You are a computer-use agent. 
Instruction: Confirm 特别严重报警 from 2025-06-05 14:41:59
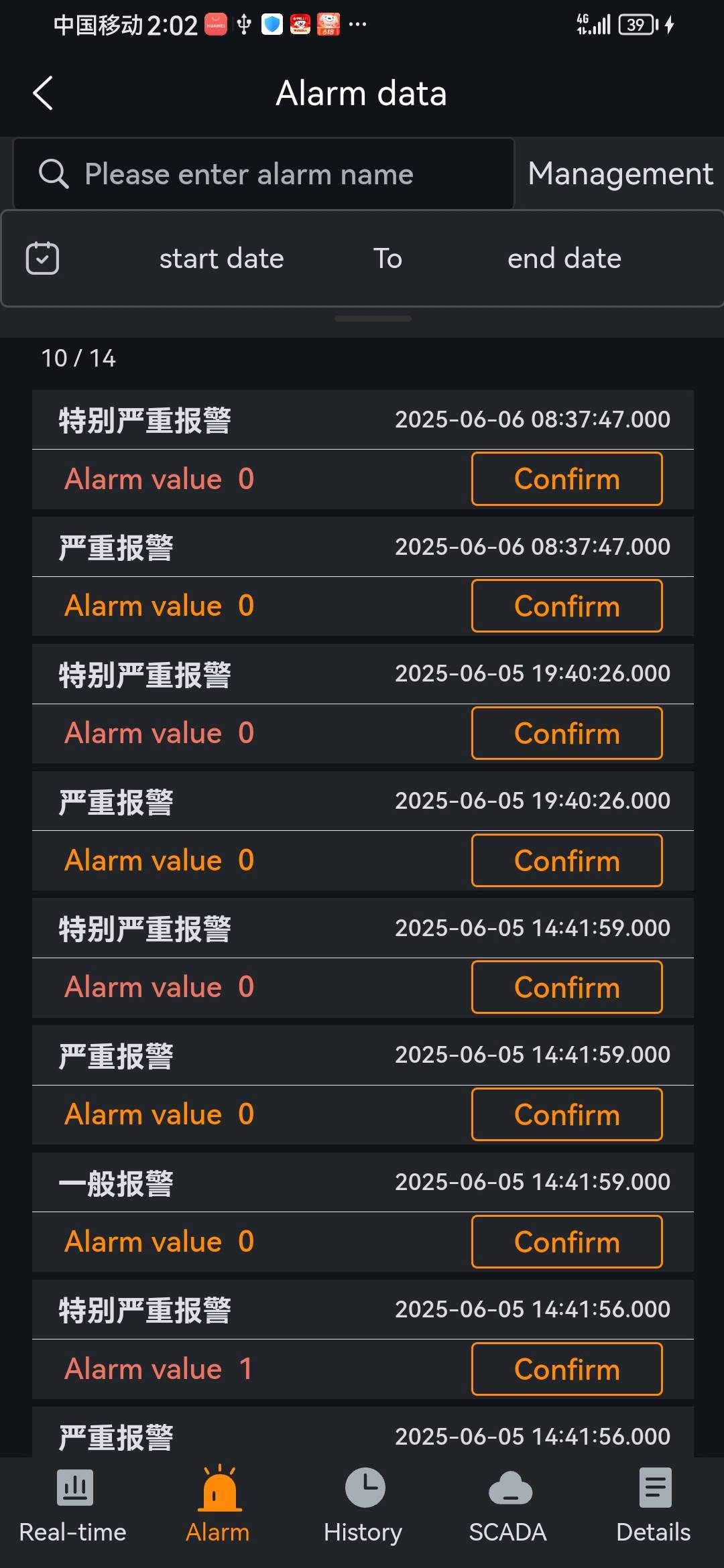point(567,987)
